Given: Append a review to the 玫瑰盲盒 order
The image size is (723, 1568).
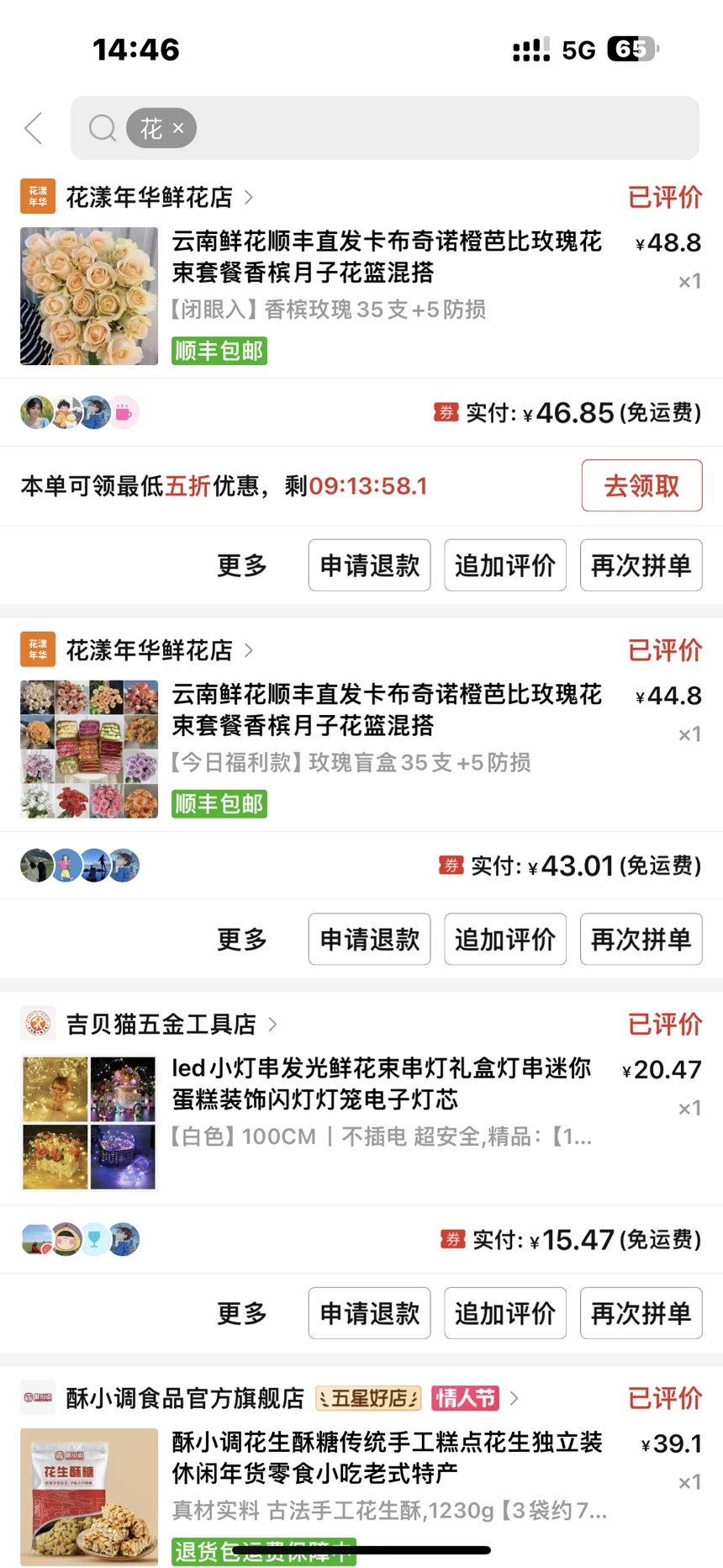Looking at the screenshot, I should click(x=505, y=939).
